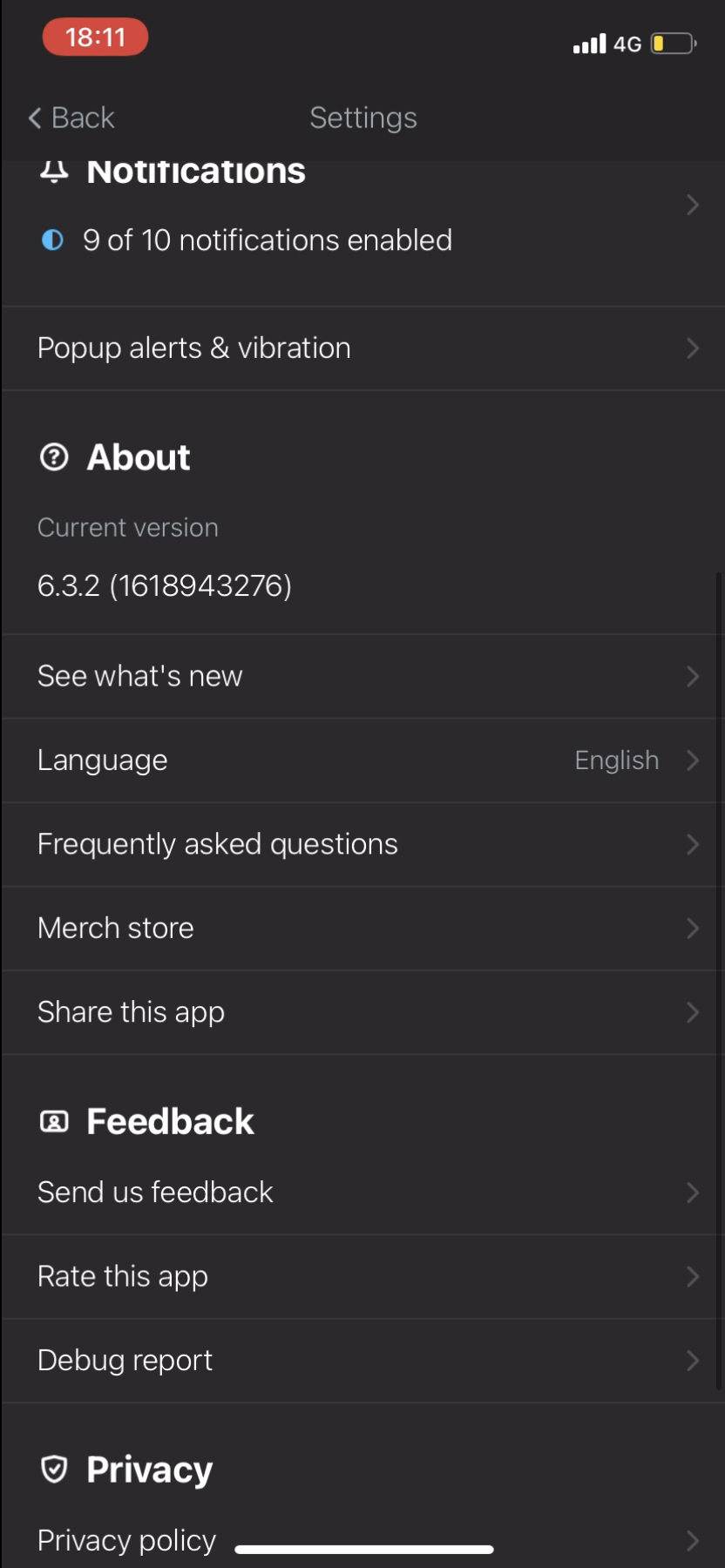725x1568 pixels.
Task: Change the app Language setting
Action: [x=362, y=760]
